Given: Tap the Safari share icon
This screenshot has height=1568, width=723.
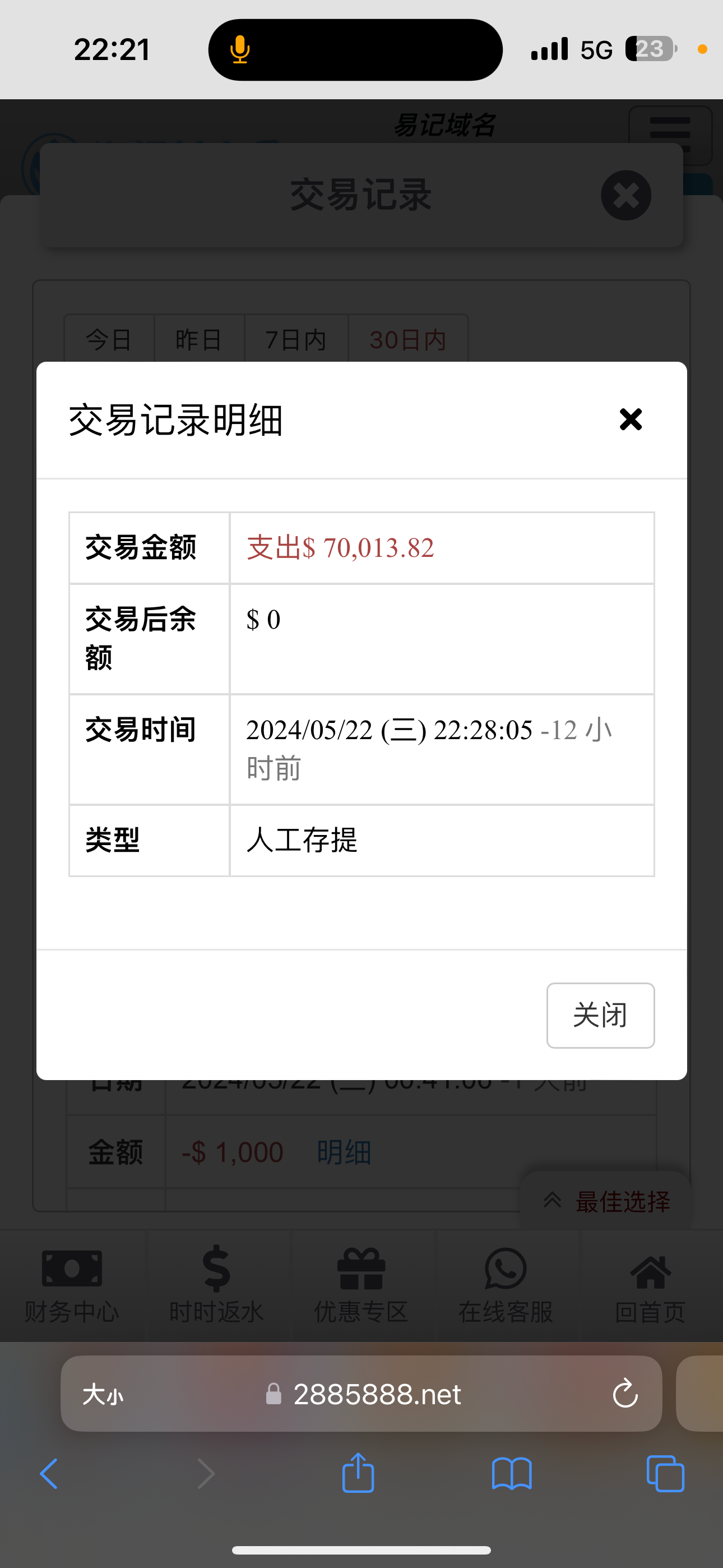Looking at the screenshot, I should (x=359, y=1474).
